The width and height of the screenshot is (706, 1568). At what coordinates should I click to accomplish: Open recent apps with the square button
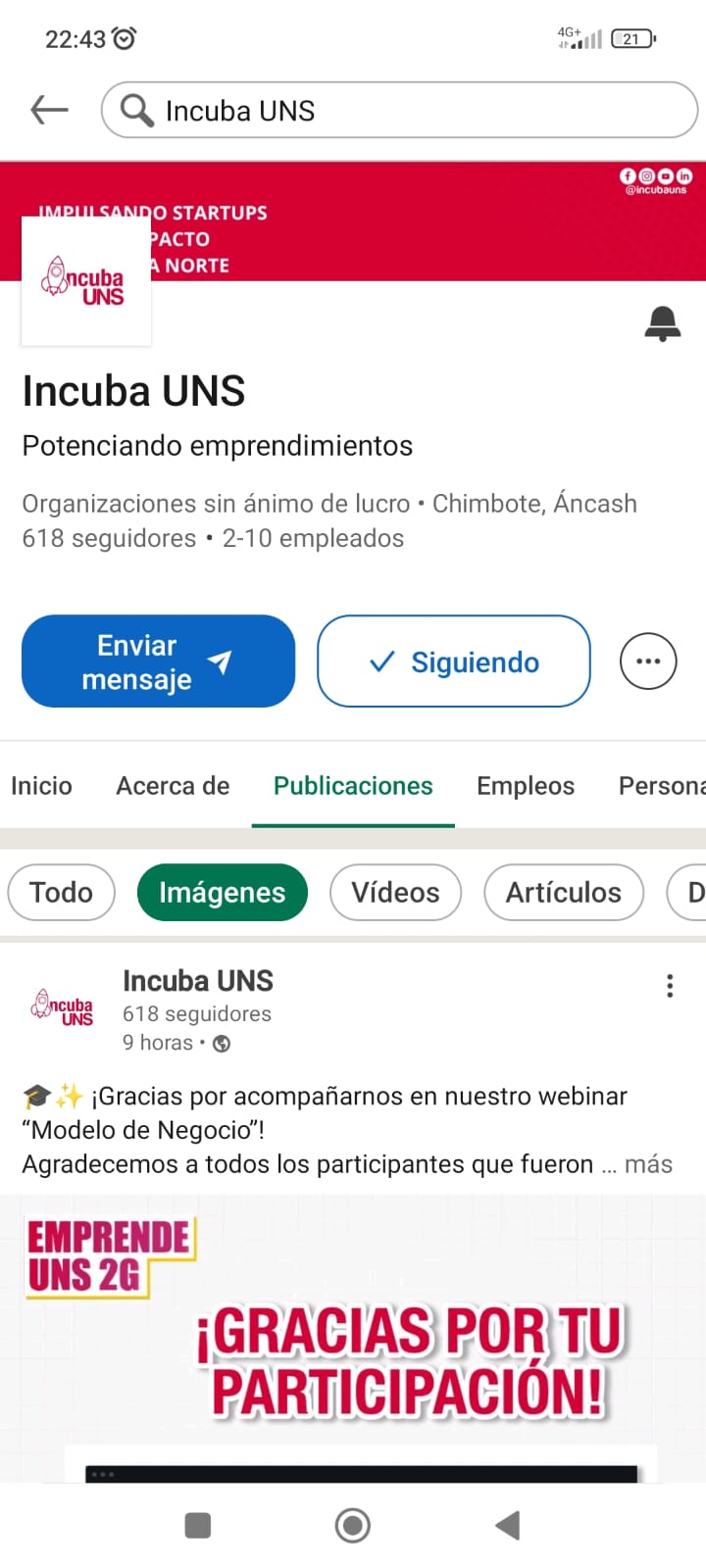pyautogui.click(x=198, y=1525)
